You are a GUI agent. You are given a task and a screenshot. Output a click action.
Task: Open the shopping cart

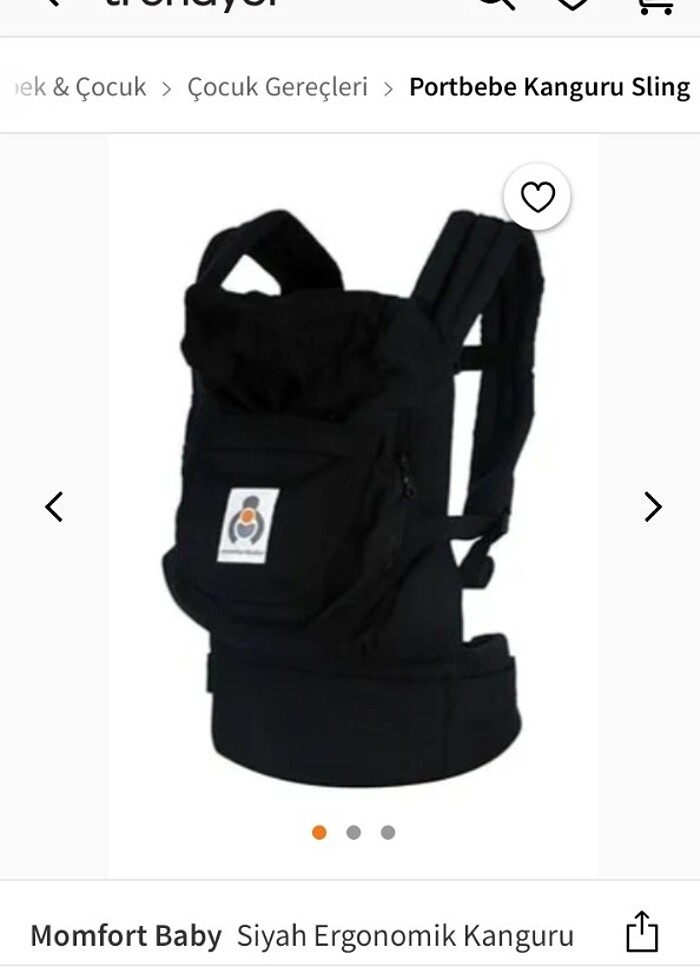tap(655, 5)
